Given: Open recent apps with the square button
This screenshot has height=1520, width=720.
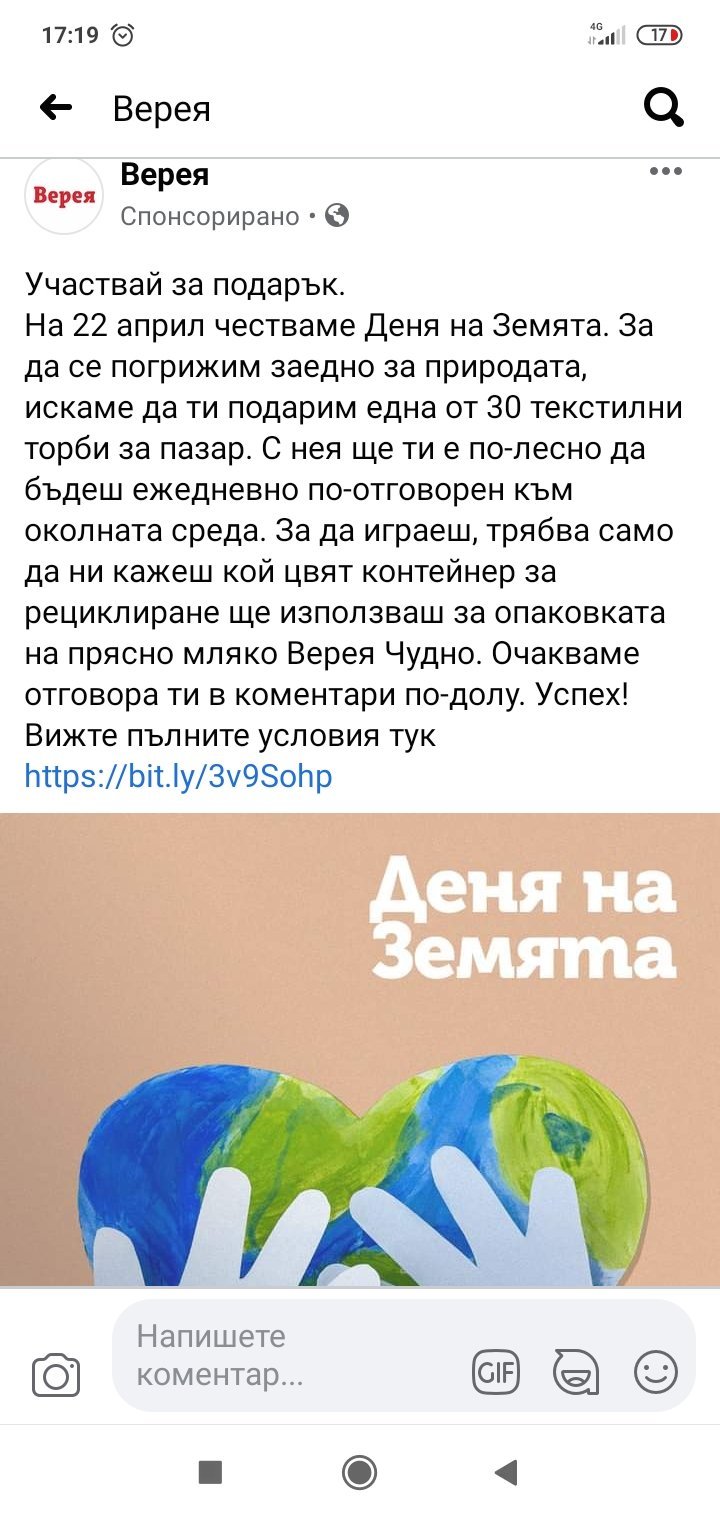Looking at the screenshot, I should pos(210,1472).
